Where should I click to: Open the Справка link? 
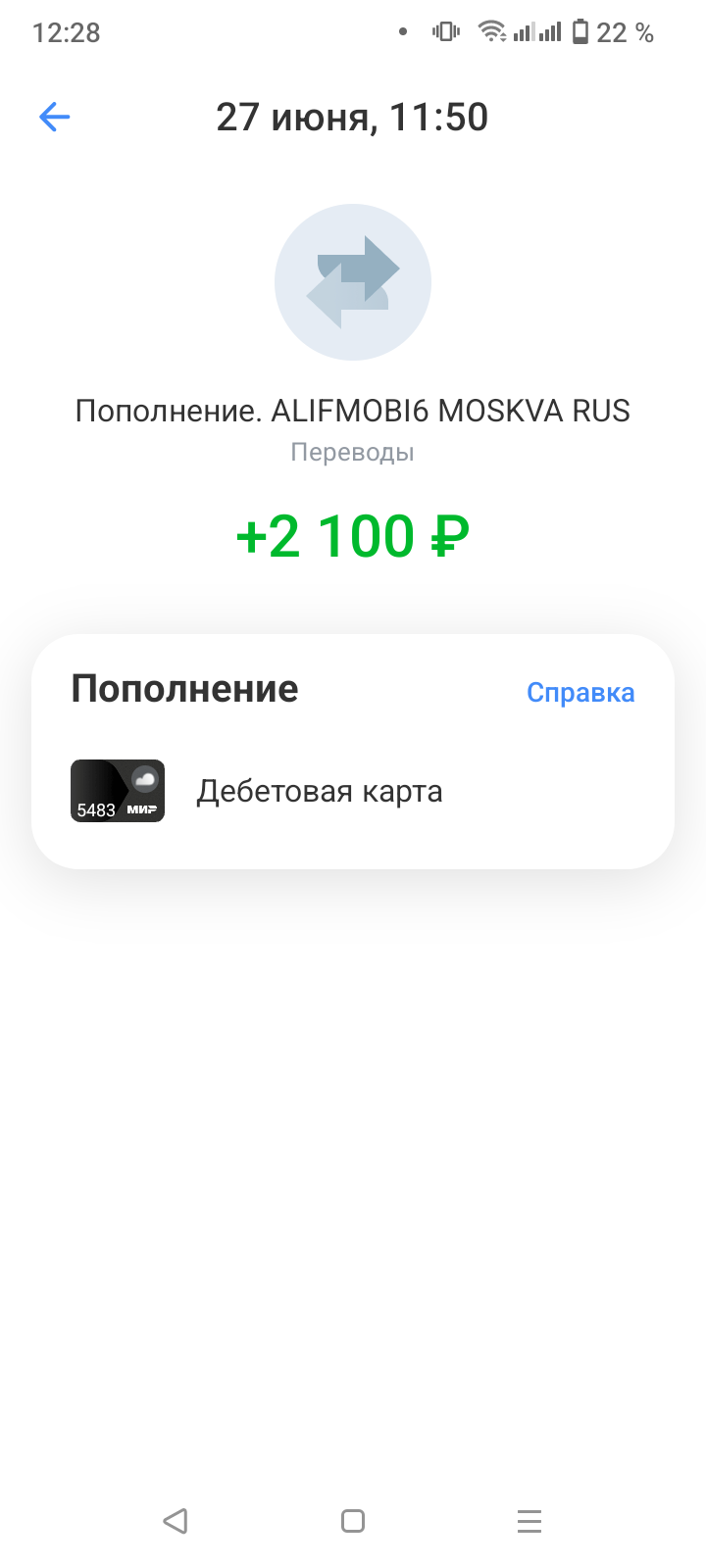click(x=580, y=693)
